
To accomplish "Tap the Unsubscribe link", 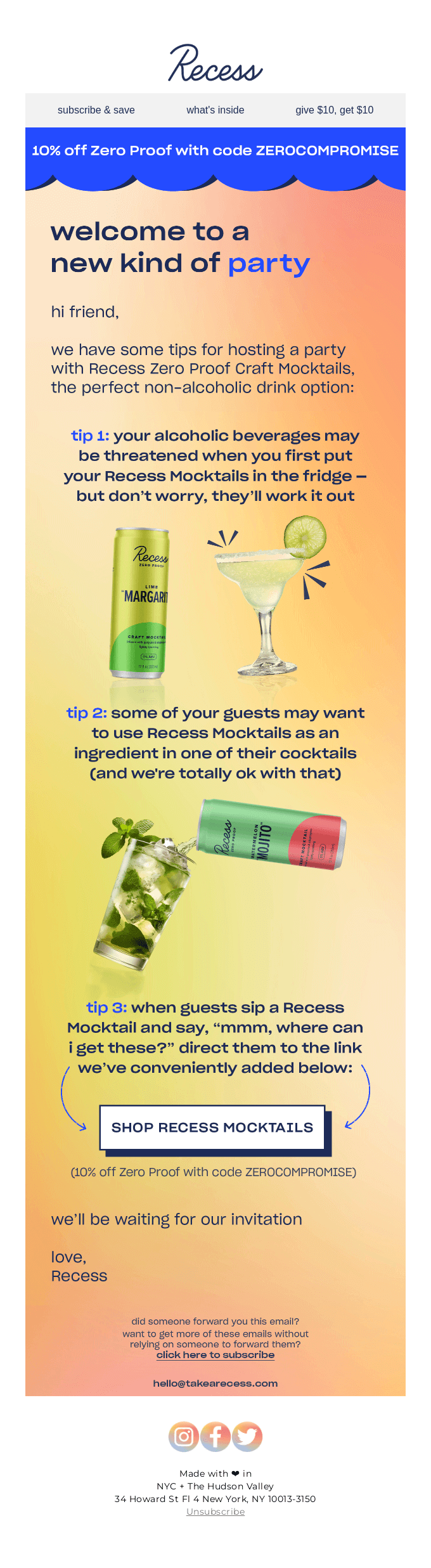I will (x=215, y=1512).
